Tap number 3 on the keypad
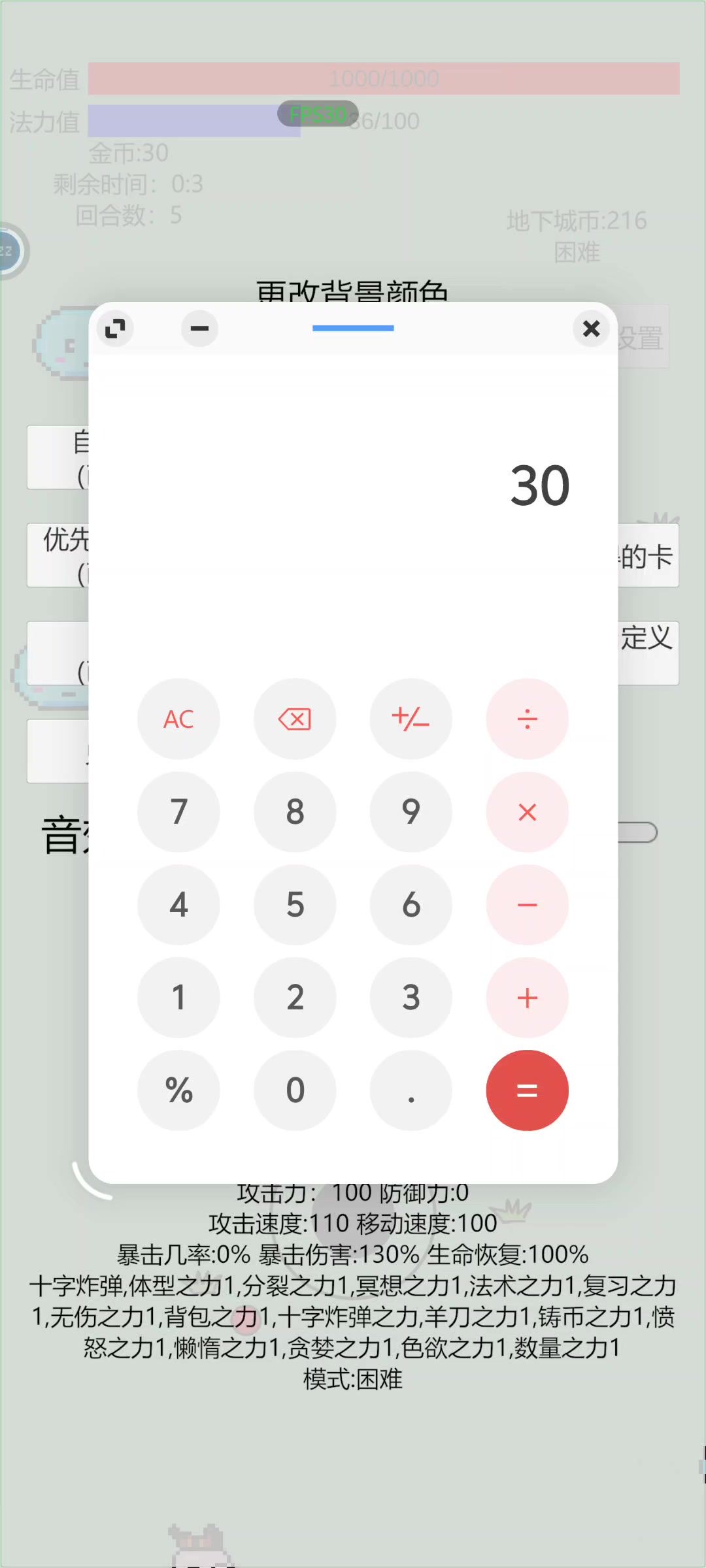The image size is (706, 1568). pos(411,998)
